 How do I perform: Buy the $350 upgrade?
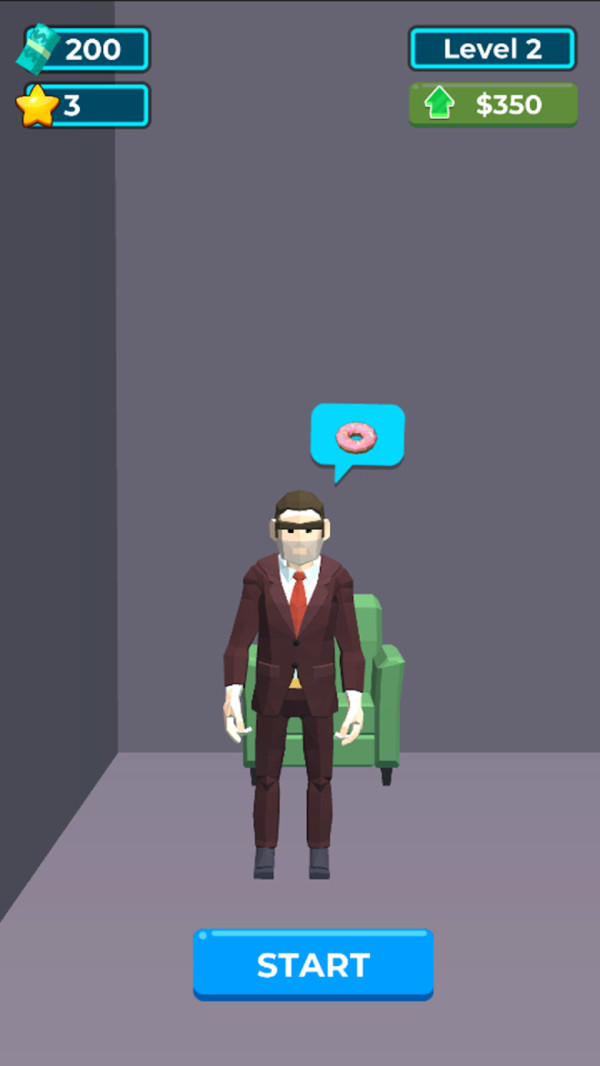[x=493, y=105]
